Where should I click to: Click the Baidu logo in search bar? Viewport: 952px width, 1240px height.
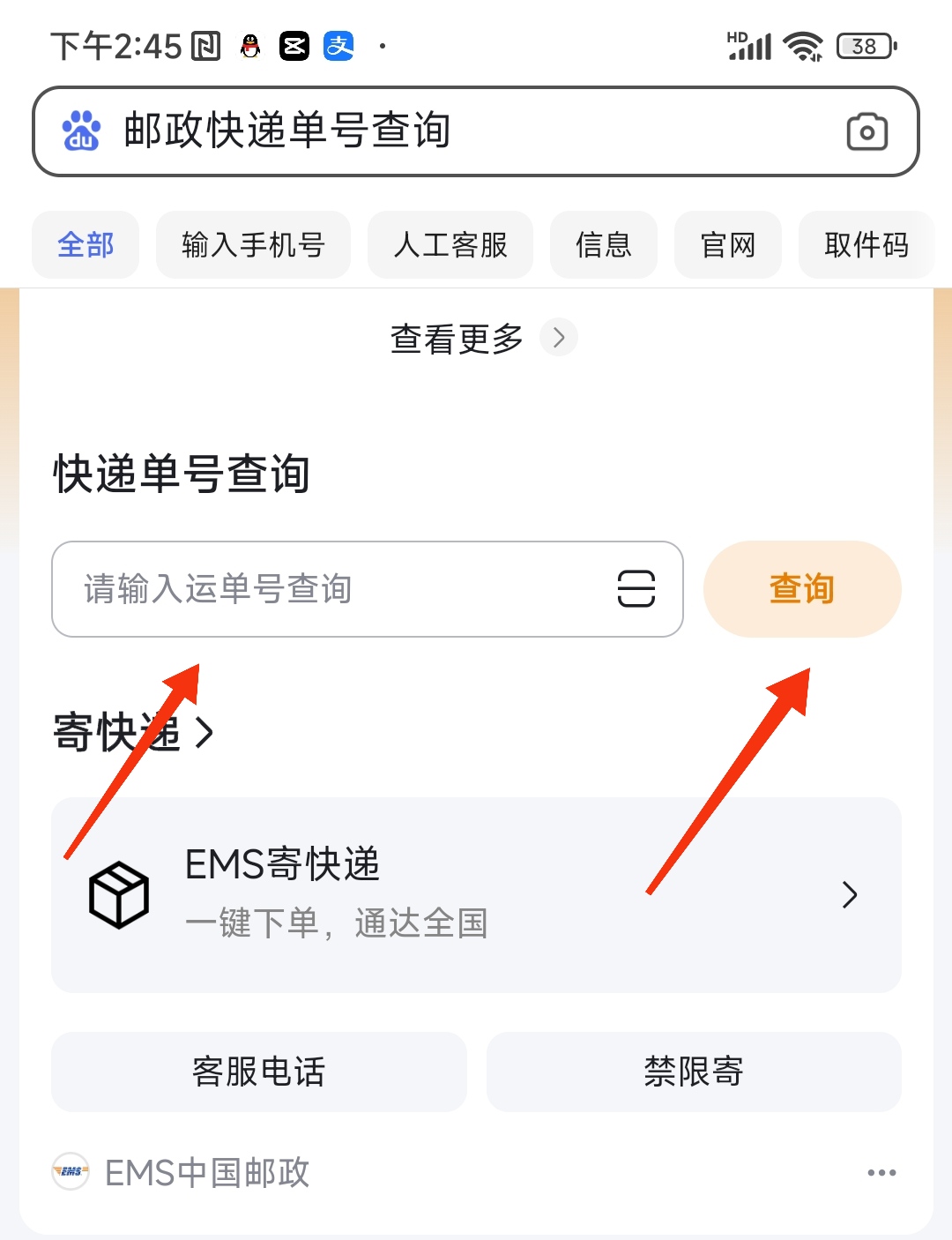point(82,131)
